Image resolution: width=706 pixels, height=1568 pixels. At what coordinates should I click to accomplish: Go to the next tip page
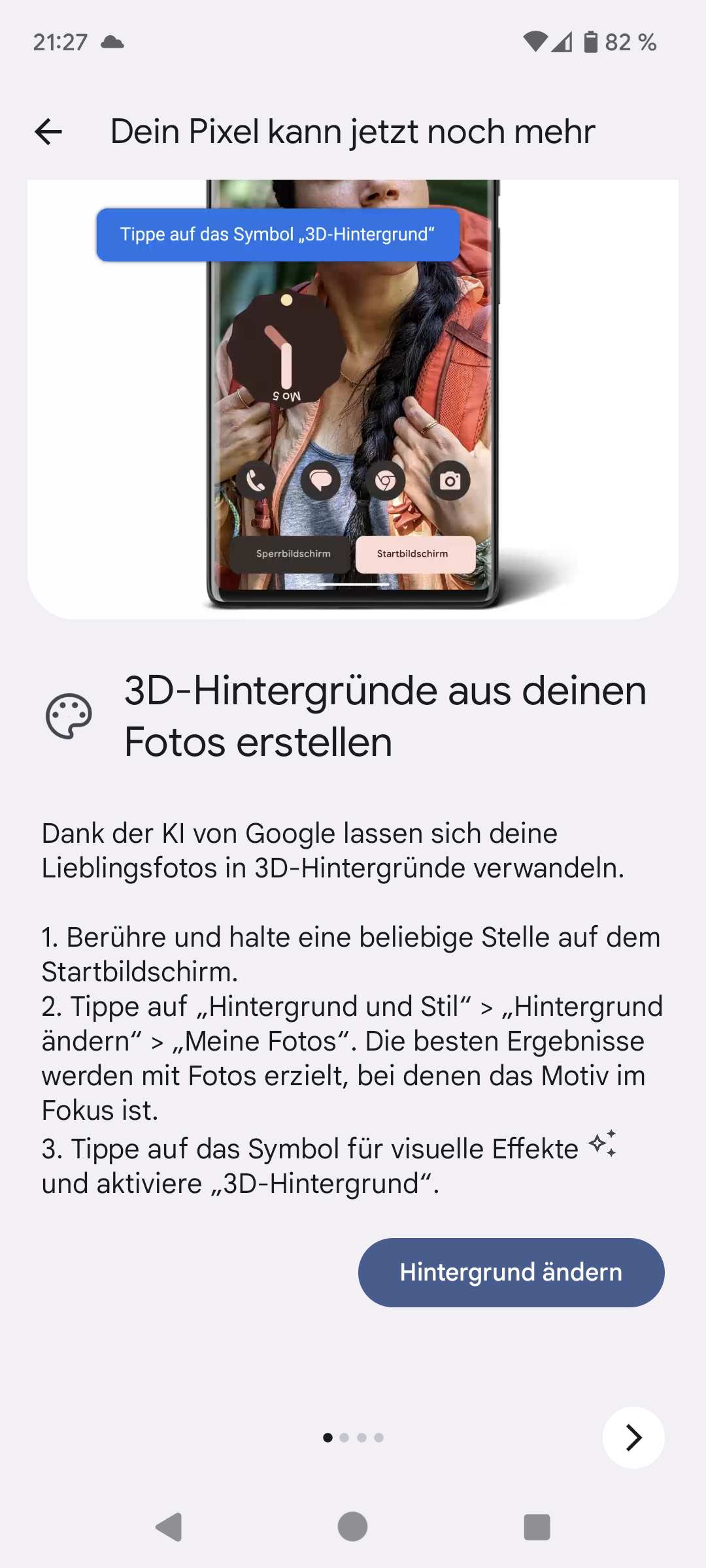[x=633, y=1437]
